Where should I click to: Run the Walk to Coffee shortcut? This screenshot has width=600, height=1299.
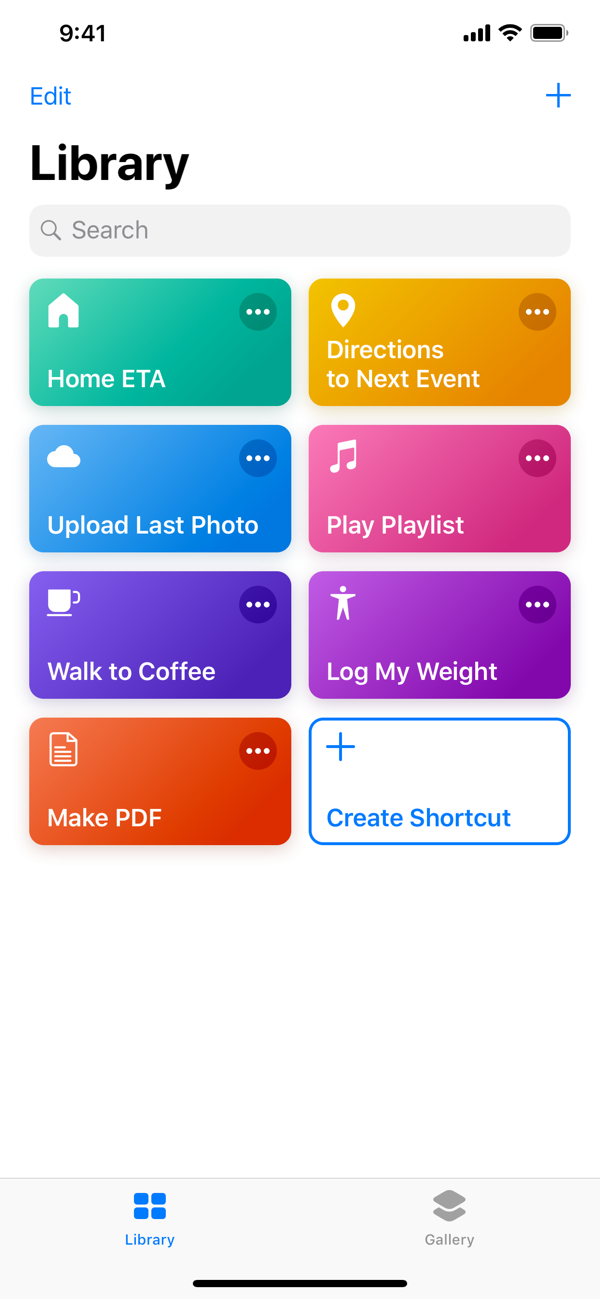pos(140,656)
